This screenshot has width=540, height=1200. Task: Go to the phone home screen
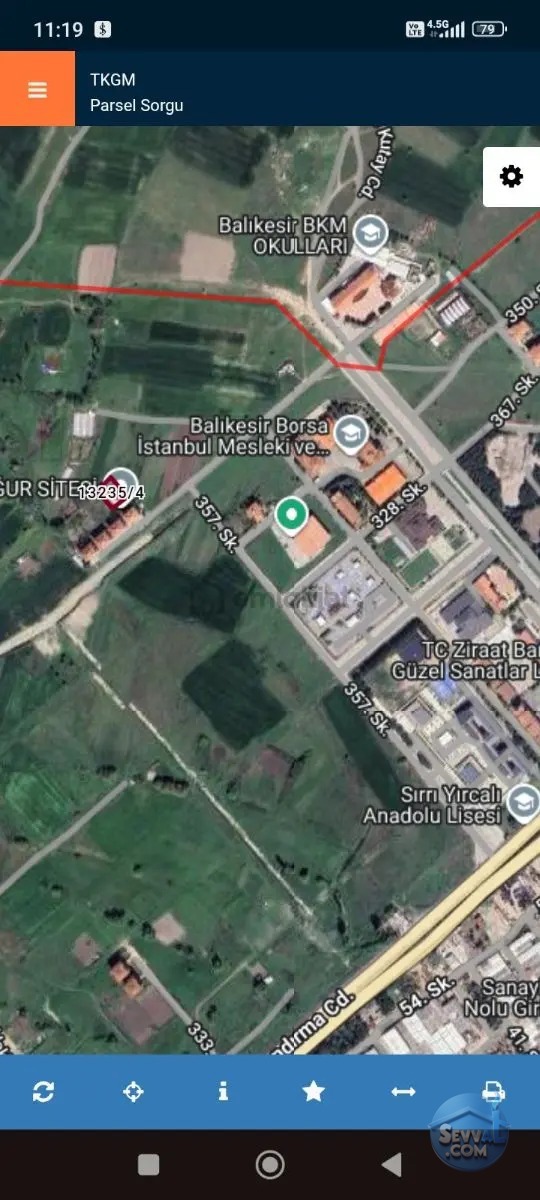click(270, 1164)
